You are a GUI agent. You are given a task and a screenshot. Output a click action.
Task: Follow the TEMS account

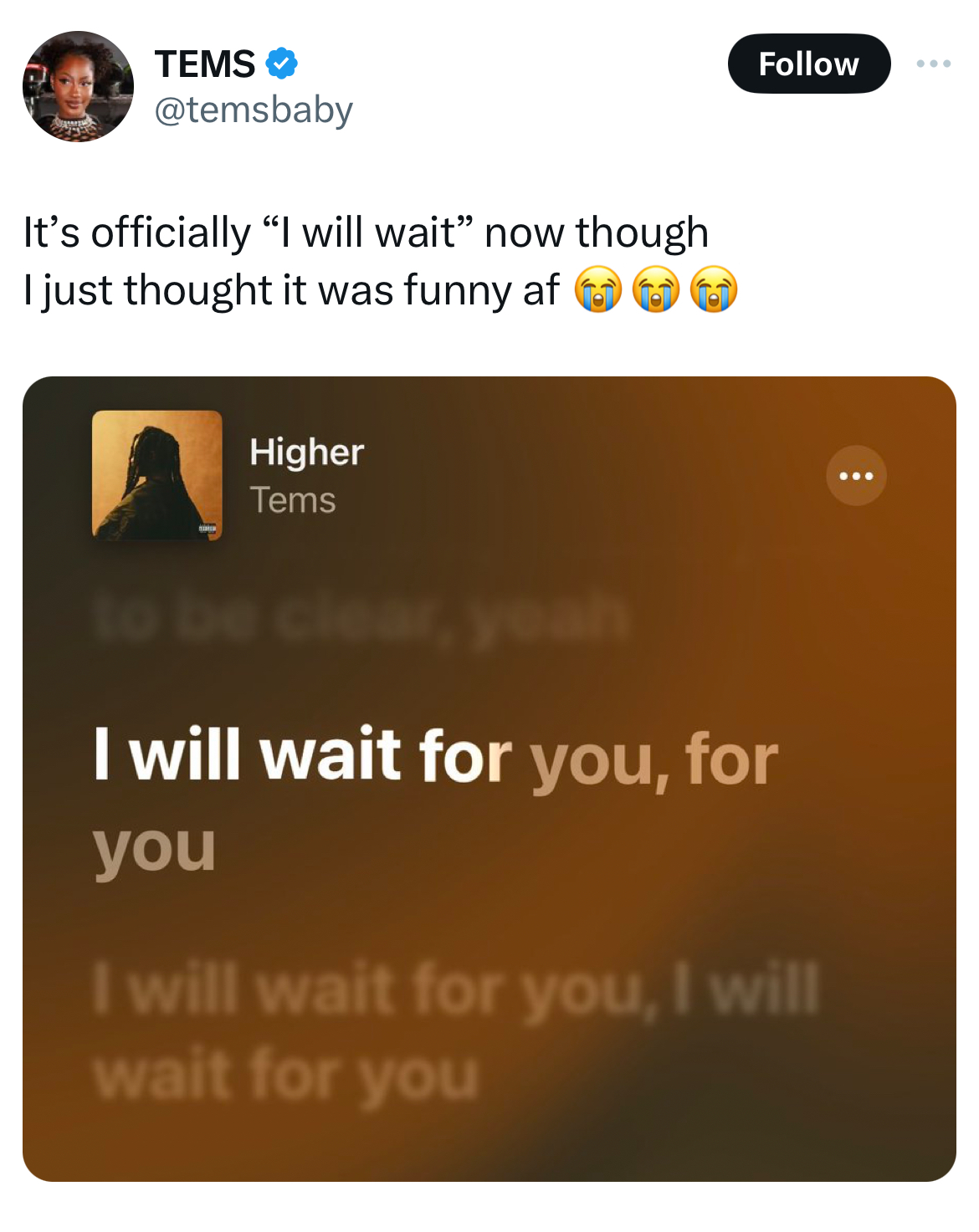pyautogui.click(x=808, y=64)
